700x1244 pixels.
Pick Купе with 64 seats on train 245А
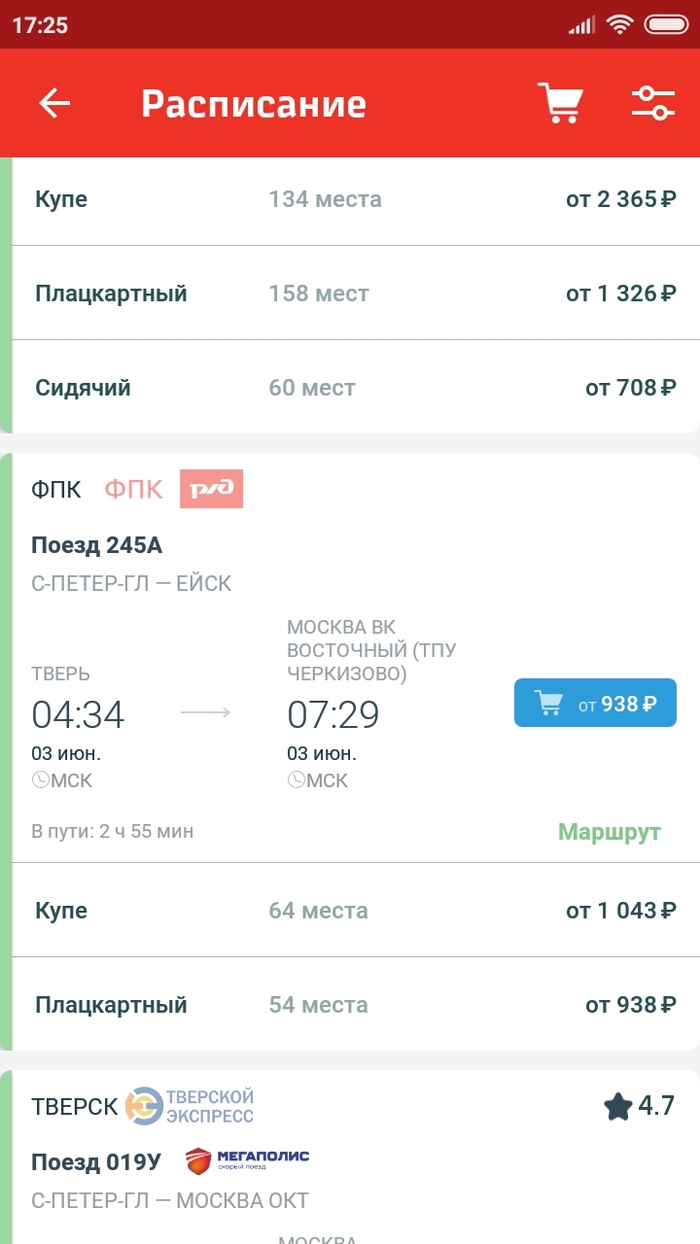[x=356, y=910]
